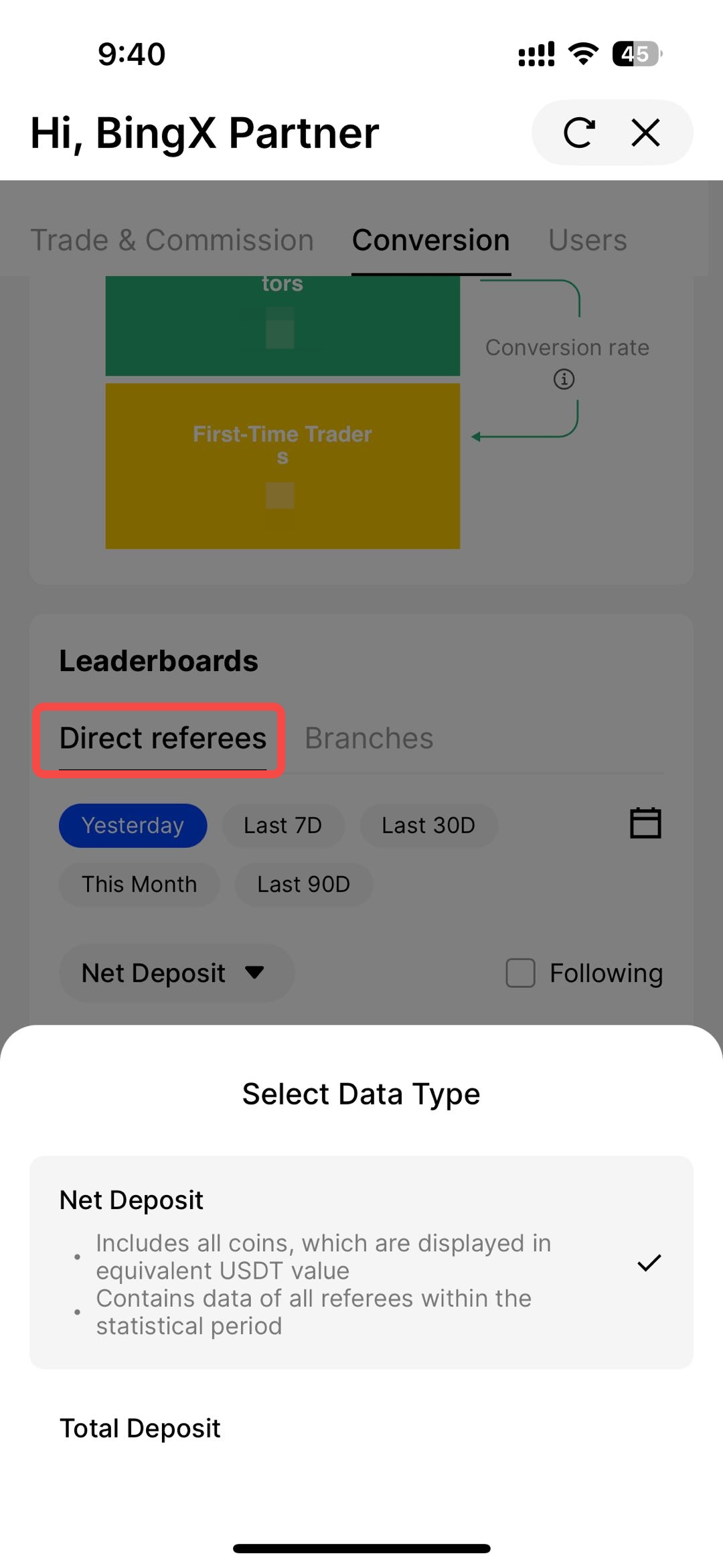
Task: Expand the Net Deposit dropdown
Action: click(x=175, y=973)
